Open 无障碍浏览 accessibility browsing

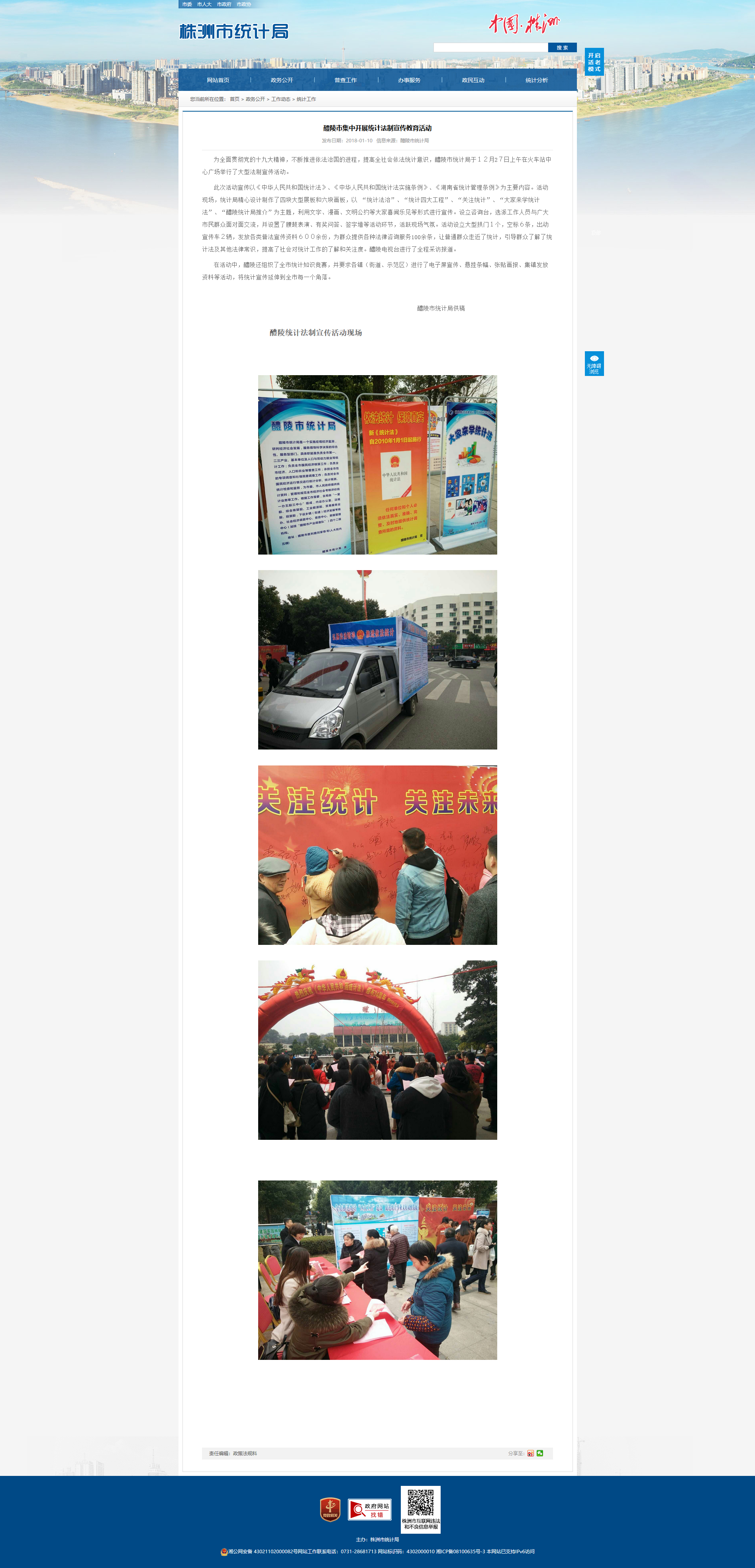pos(594,363)
